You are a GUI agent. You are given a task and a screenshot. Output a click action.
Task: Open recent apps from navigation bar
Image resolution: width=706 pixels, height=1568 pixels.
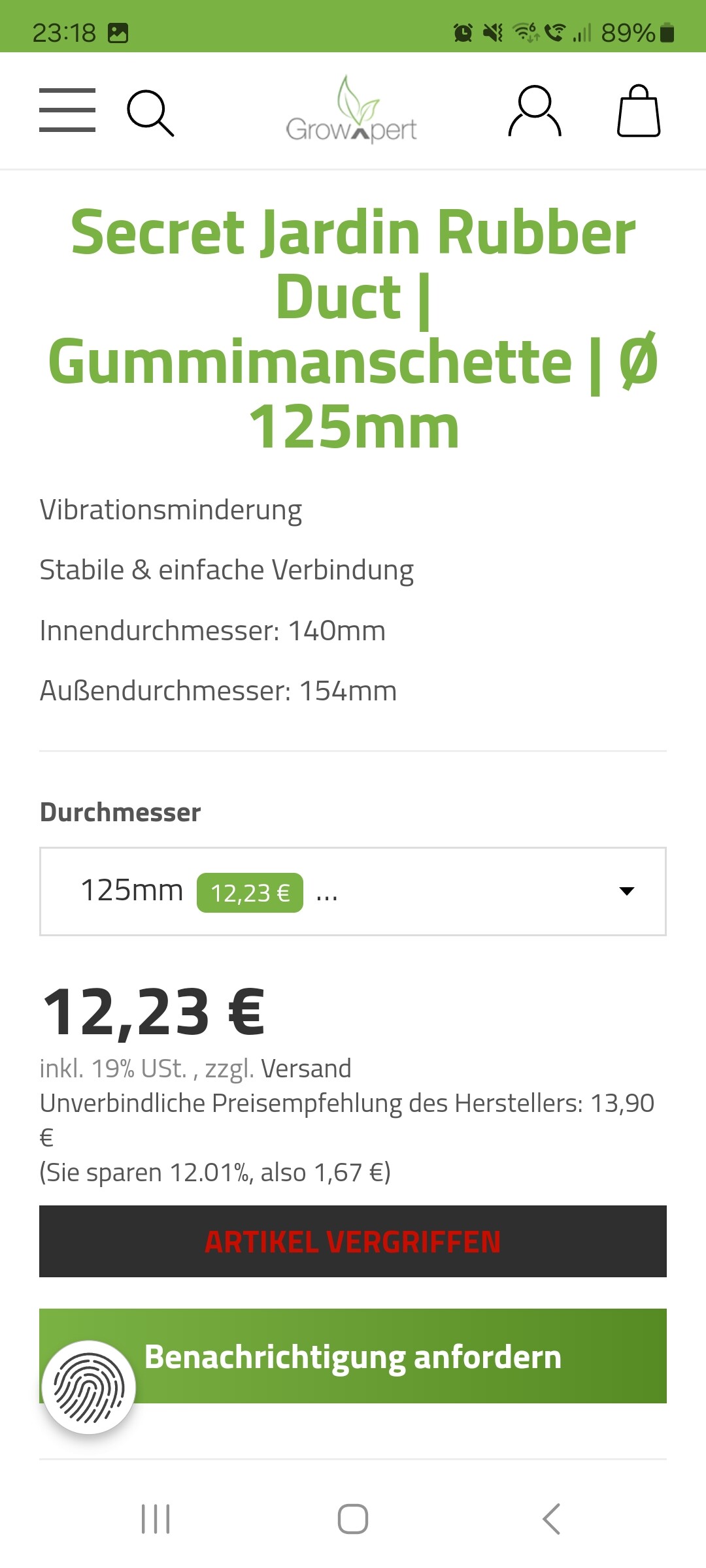tap(156, 1519)
